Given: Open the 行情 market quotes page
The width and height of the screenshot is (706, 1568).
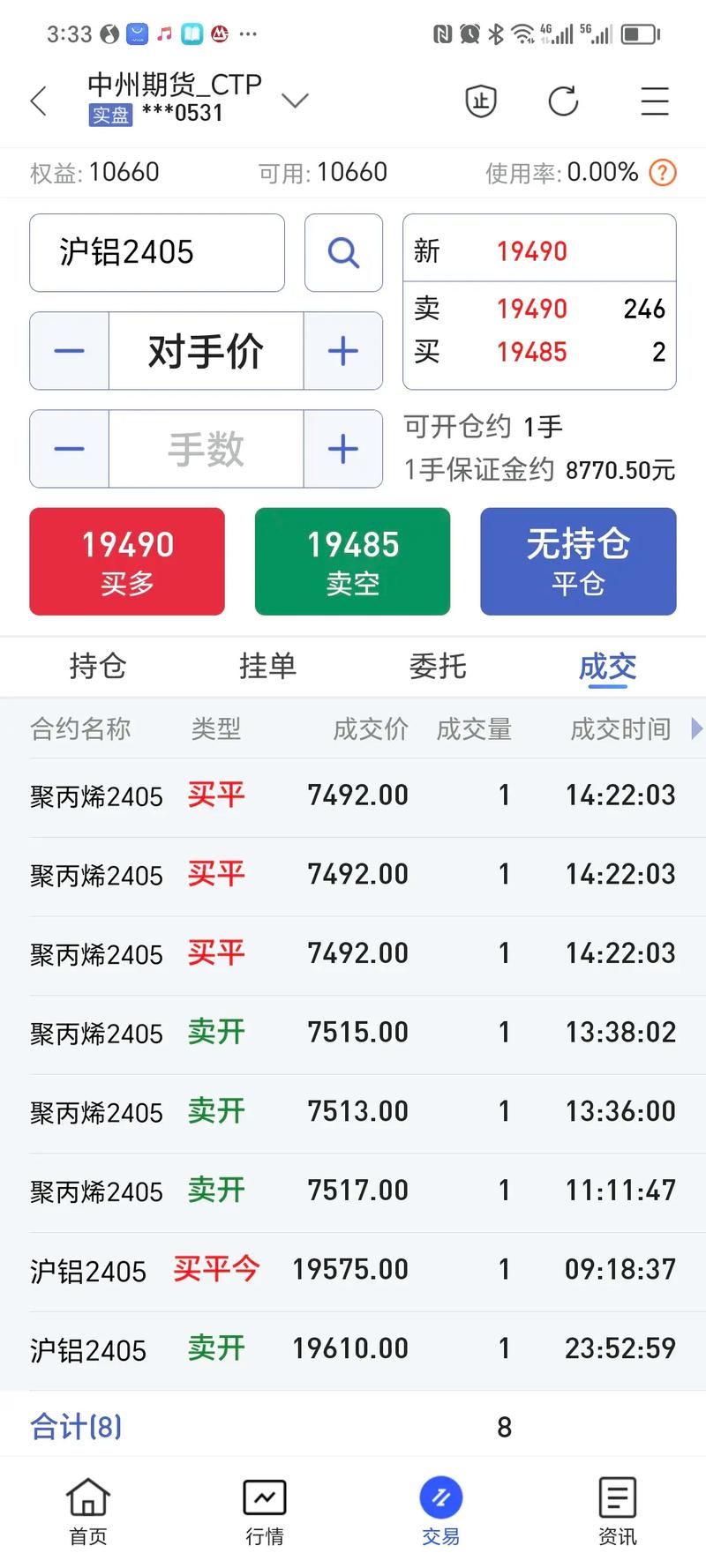Looking at the screenshot, I should coord(264,1510).
